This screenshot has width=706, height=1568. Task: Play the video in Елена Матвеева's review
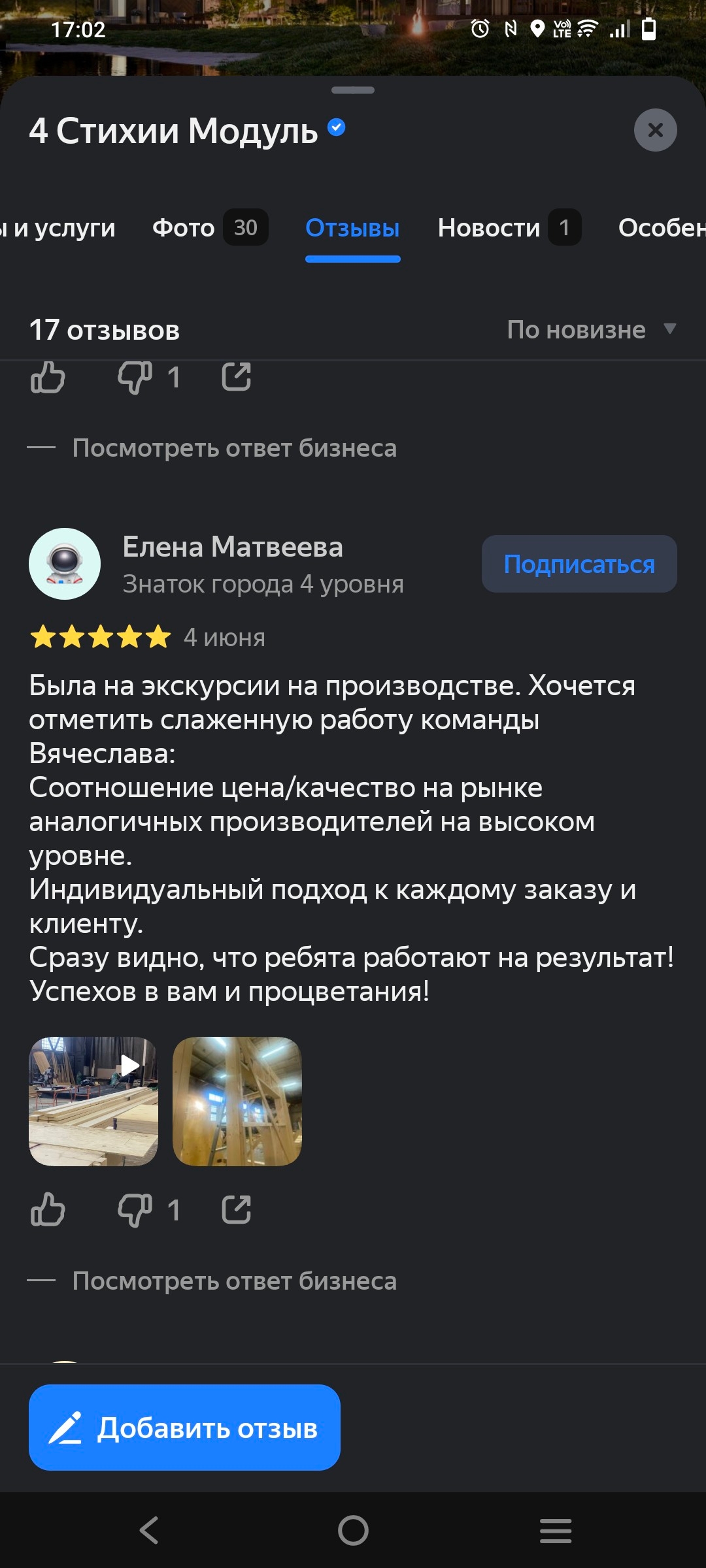pyautogui.click(x=93, y=1101)
